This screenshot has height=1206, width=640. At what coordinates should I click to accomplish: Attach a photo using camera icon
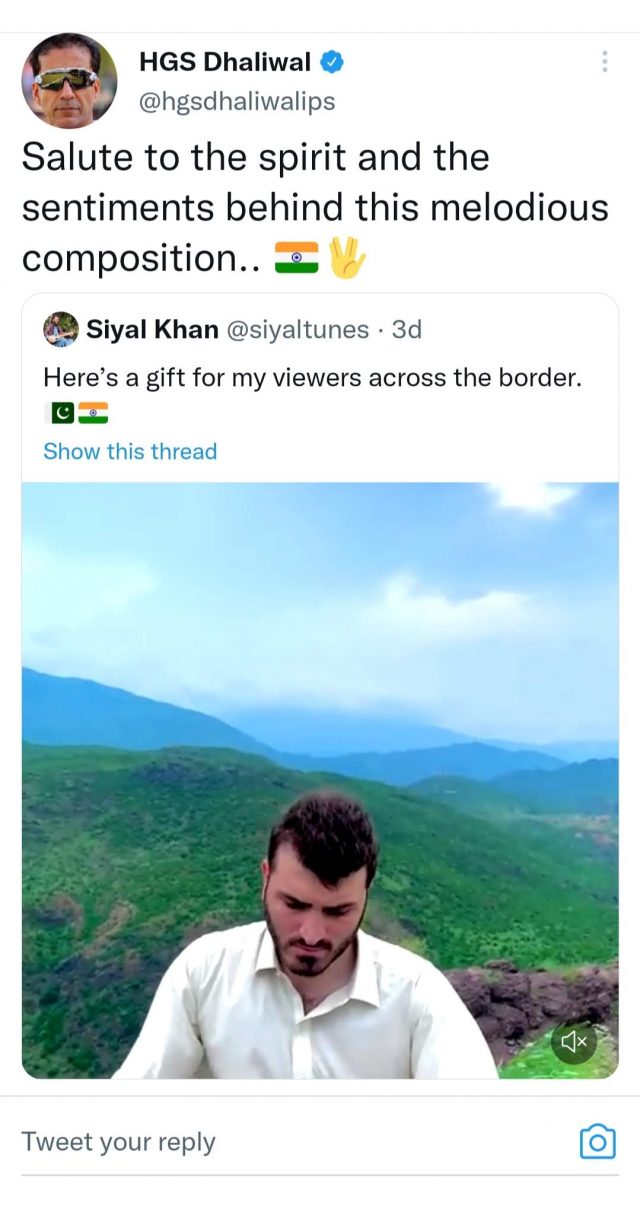click(597, 1141)
